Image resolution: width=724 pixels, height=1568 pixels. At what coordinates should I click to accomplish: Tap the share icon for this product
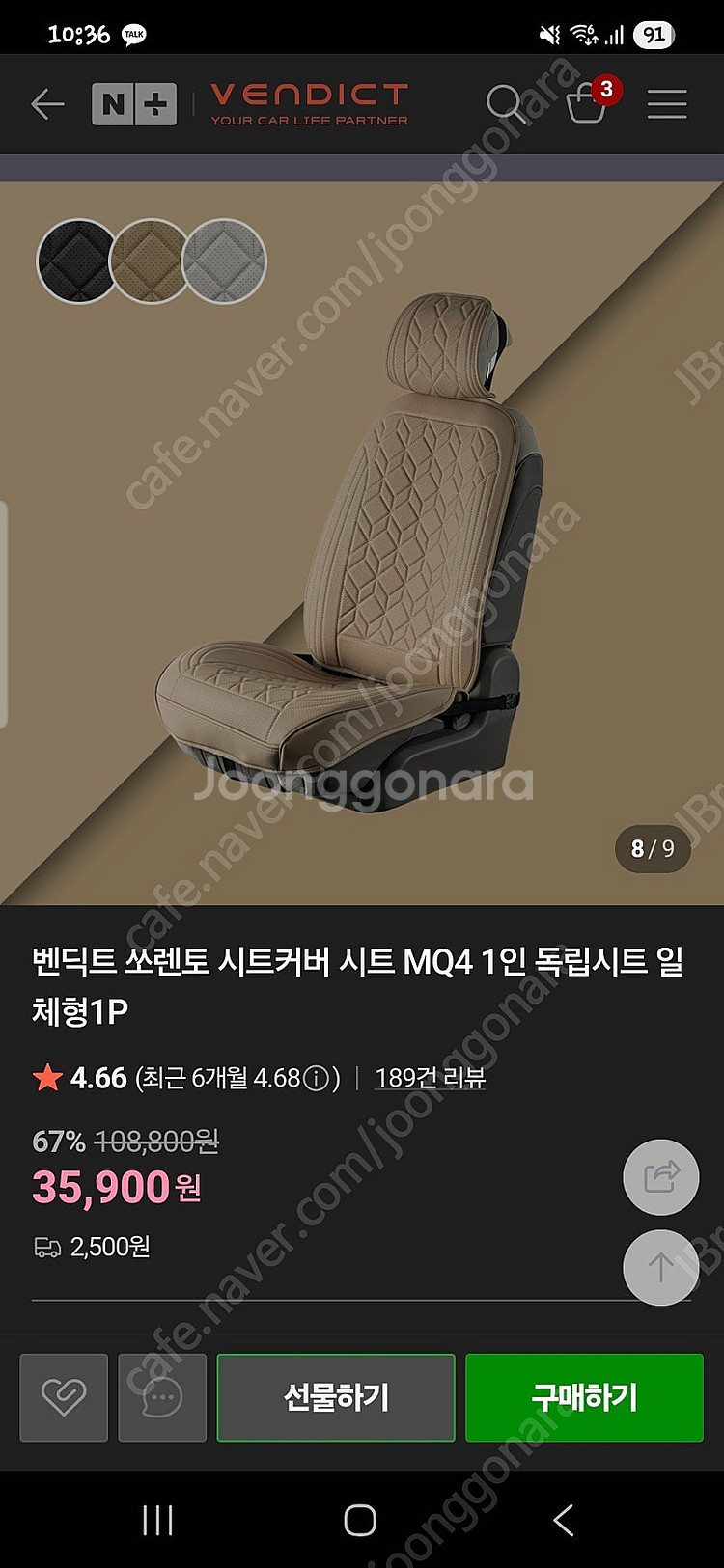[661, 1178]
